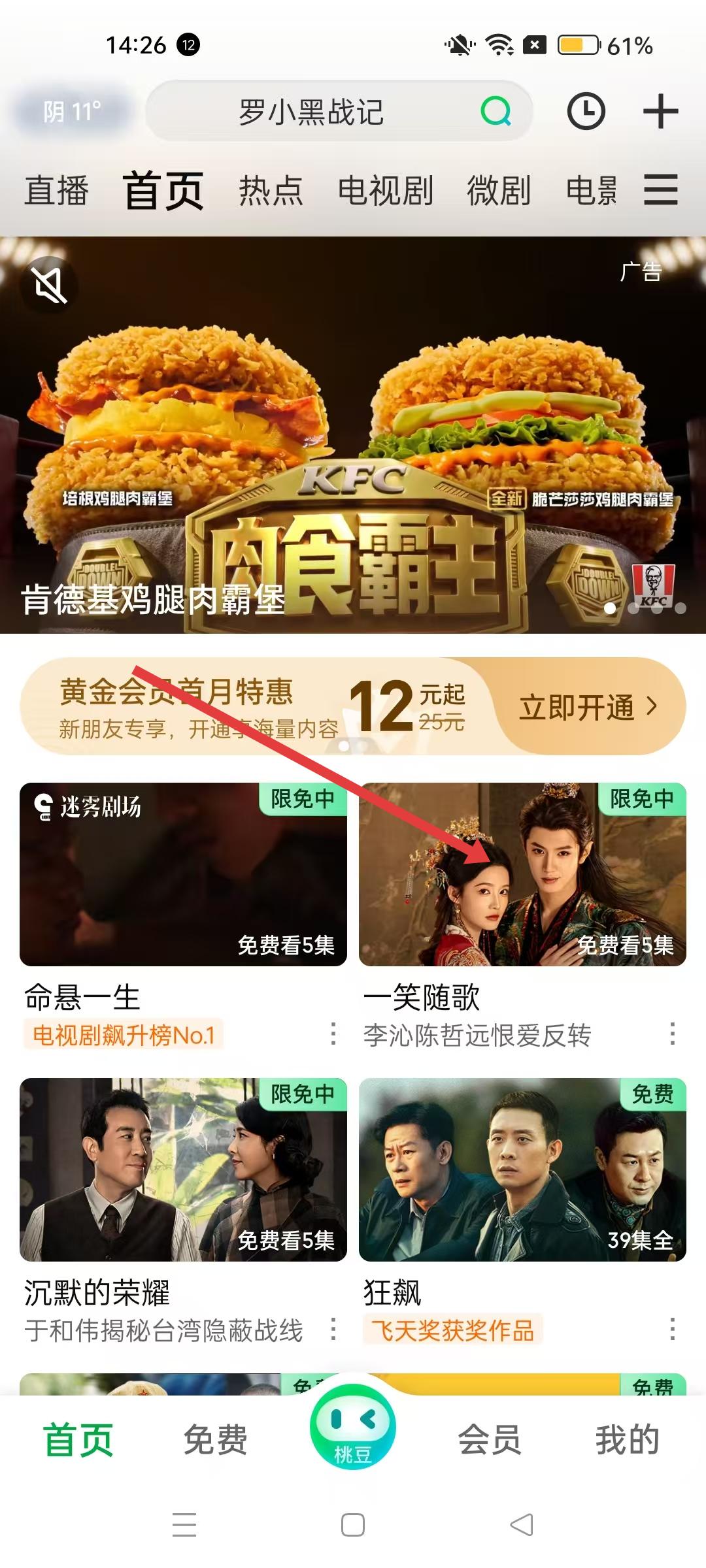Switch to the 直播 tab
Viewport: 706px width, 1568px height.
click(x=56, y=191)
